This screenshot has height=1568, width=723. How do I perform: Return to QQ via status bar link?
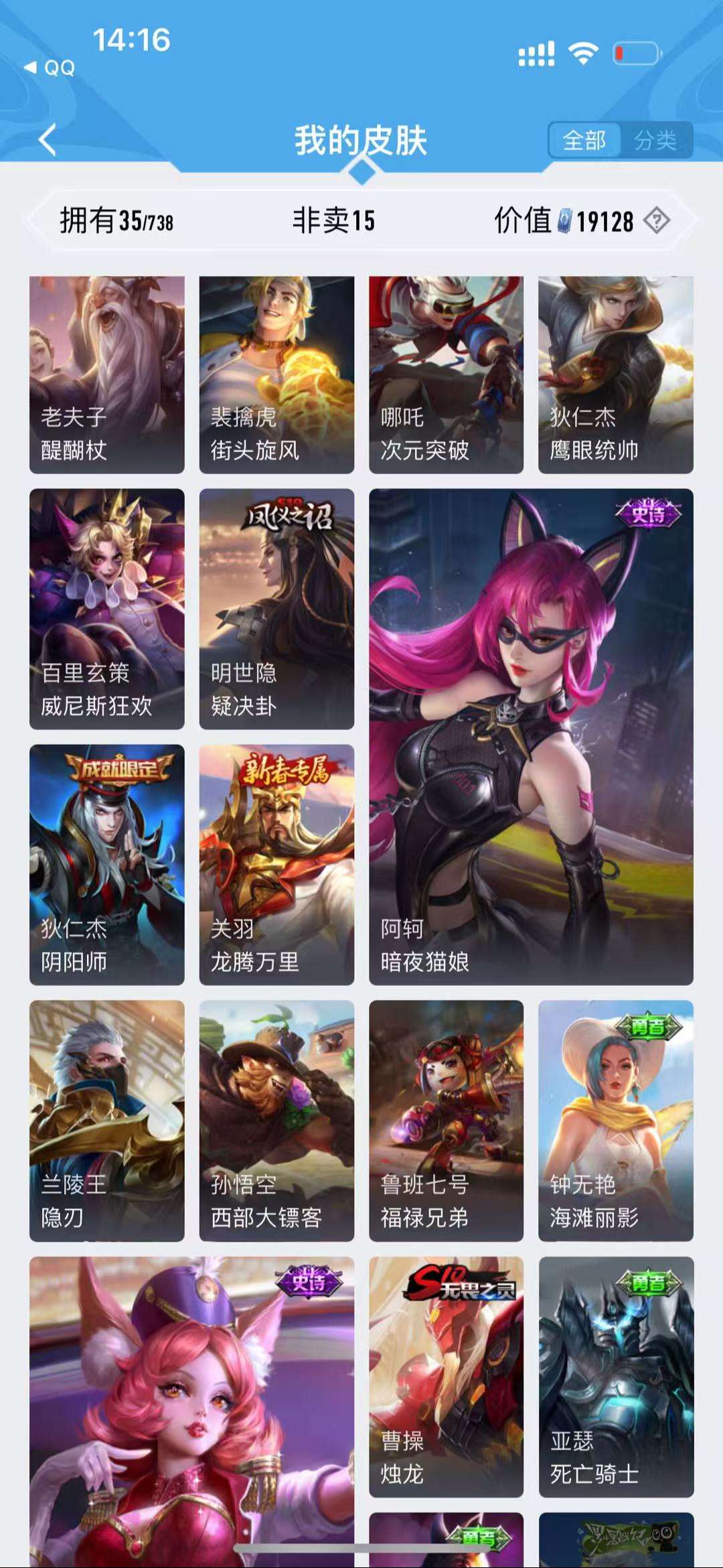coord(50,68)
